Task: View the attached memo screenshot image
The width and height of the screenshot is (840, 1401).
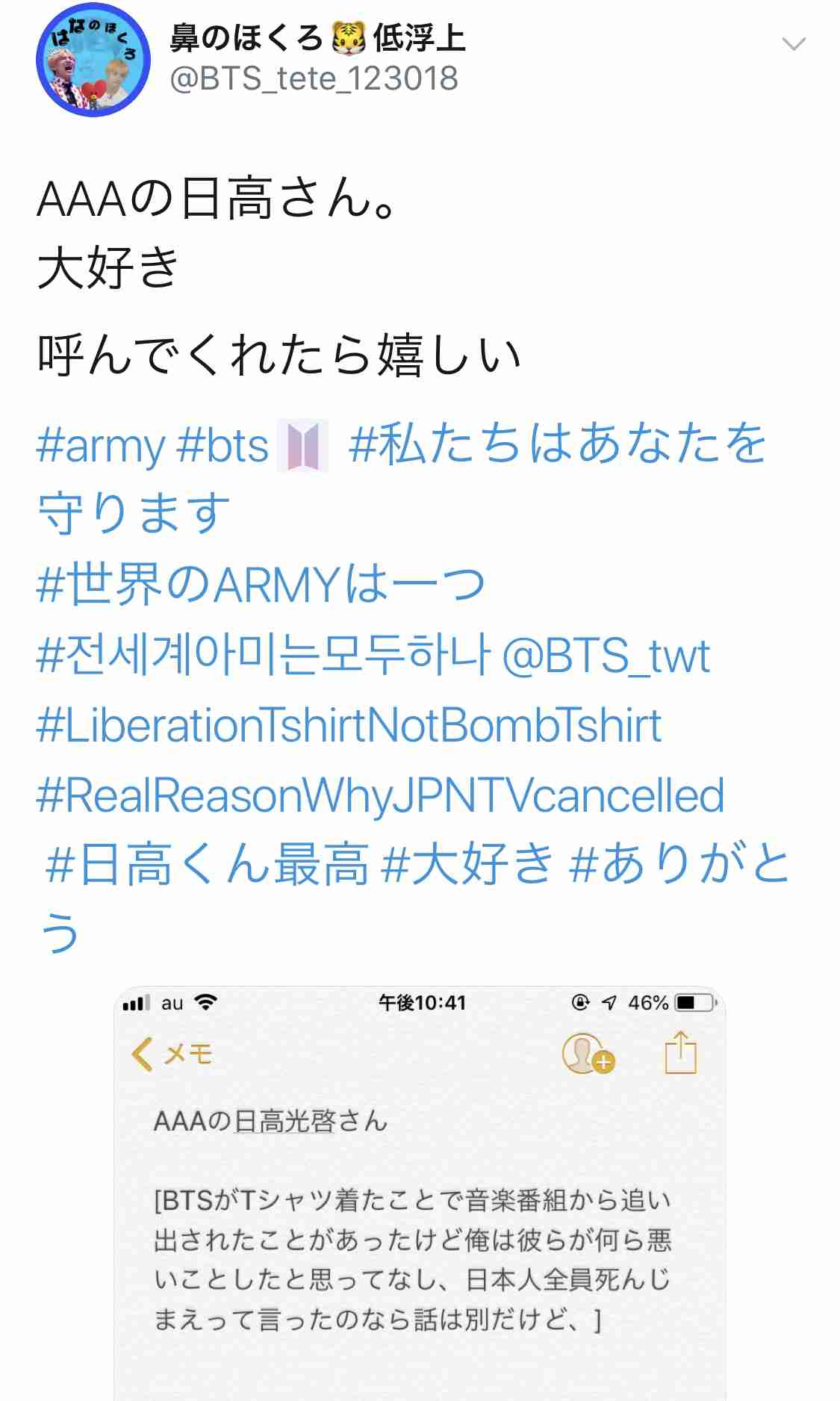Action: click(420, 1195)
